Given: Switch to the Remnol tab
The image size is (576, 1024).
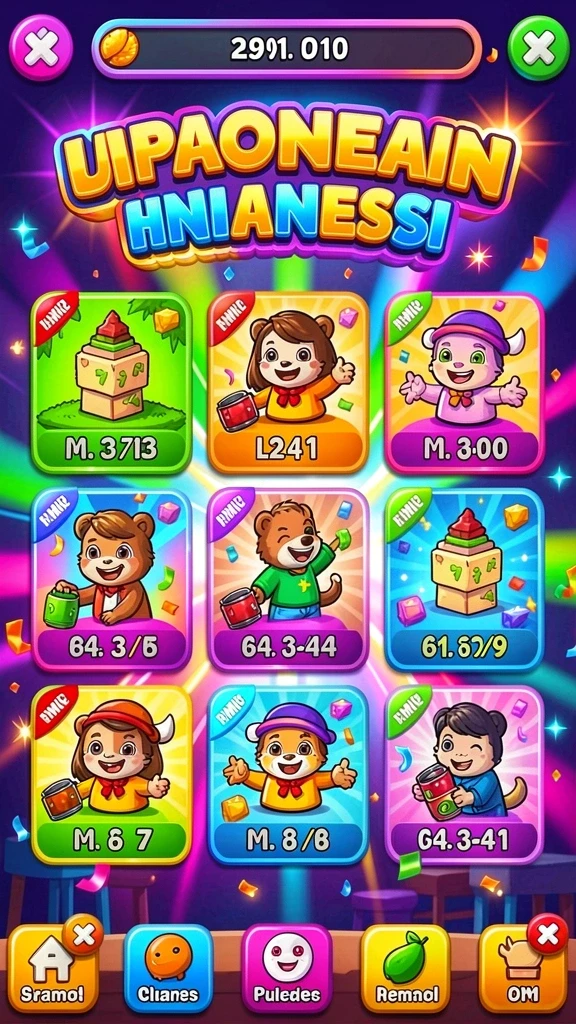Looking at the screenshot, I should tap(406, 968).
